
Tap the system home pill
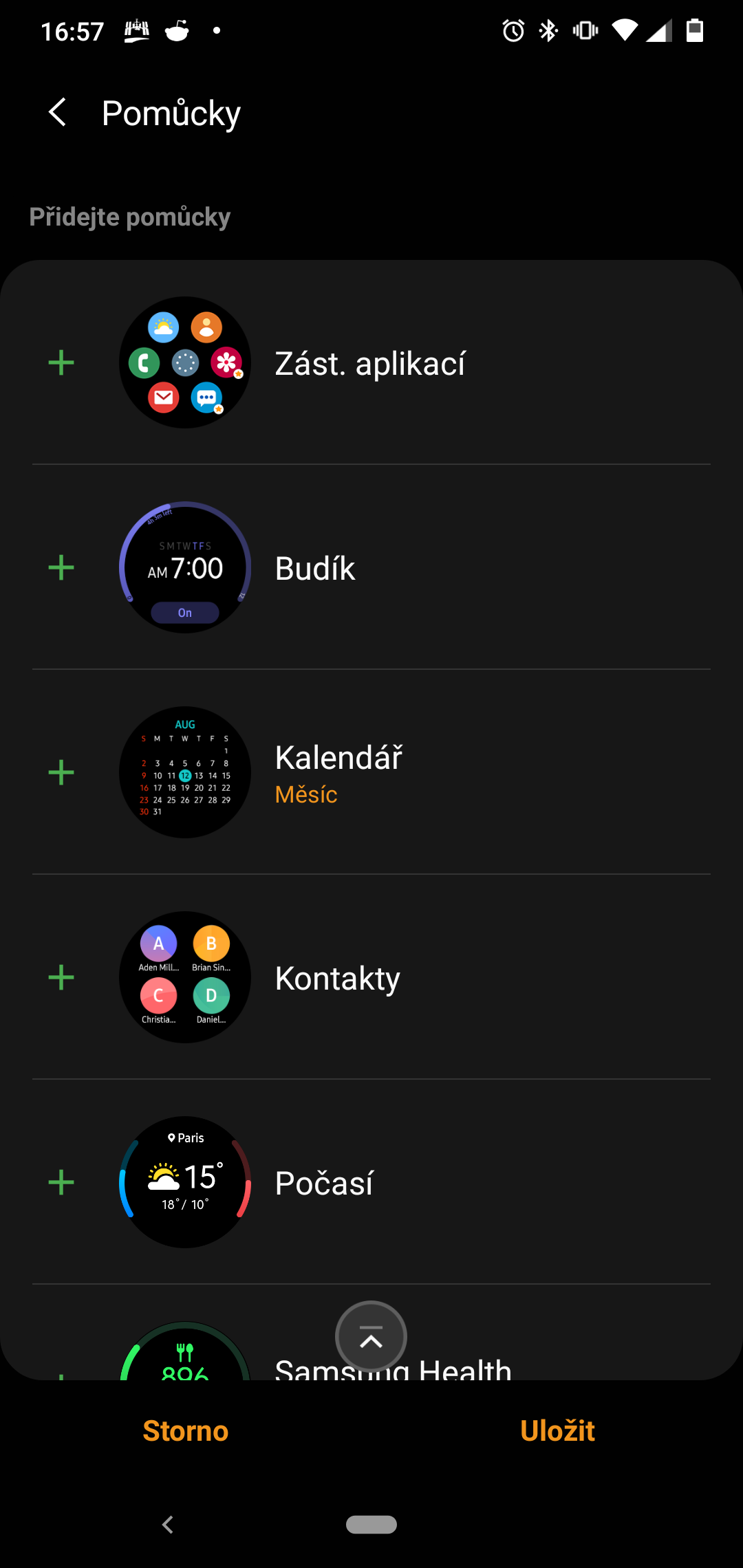pos(371,1525)
